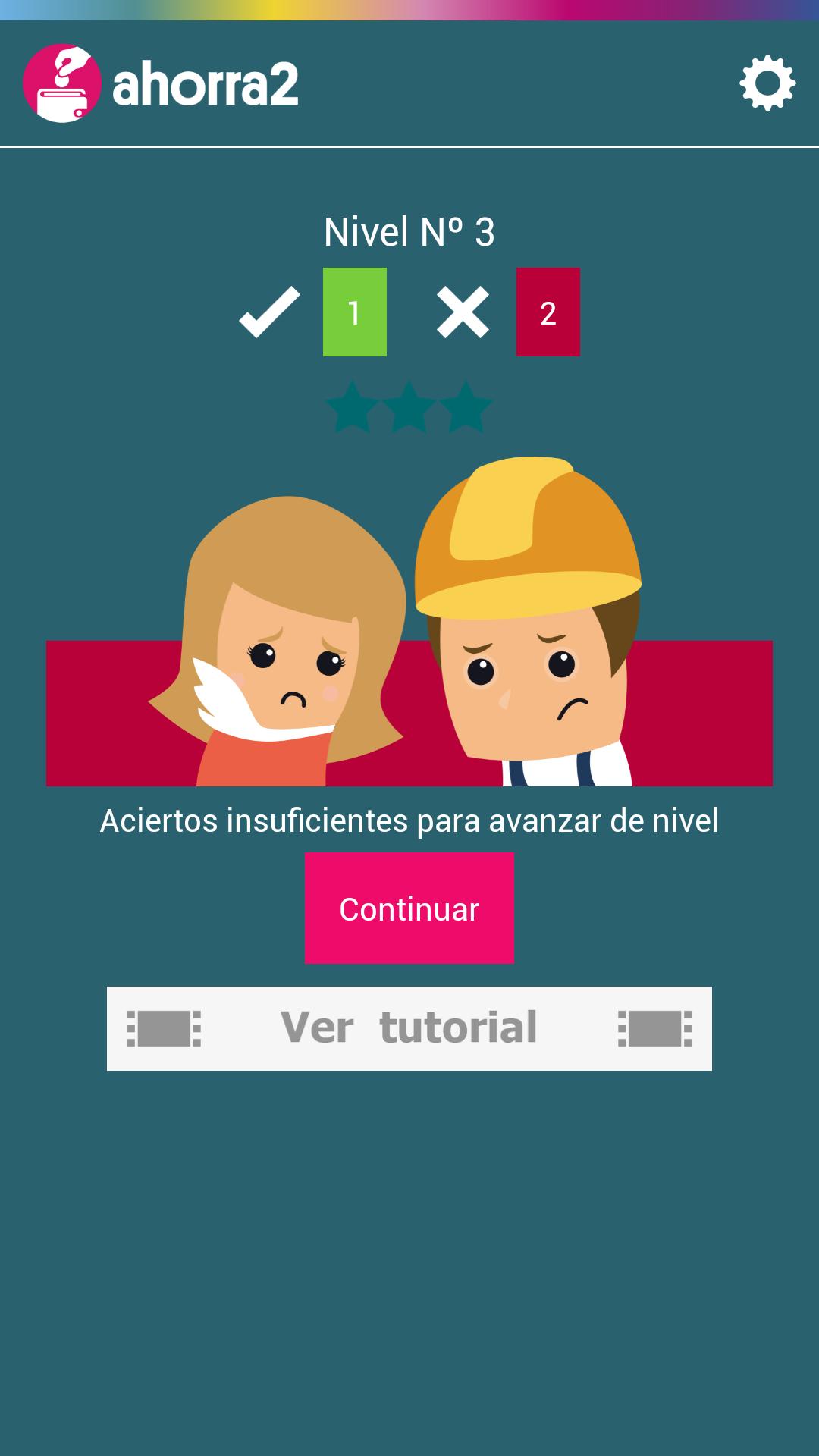Image resolution: width=819 pixels, height=1456 pixels.
Task: Open the Ver tutorial banner
Action: 409,1028
